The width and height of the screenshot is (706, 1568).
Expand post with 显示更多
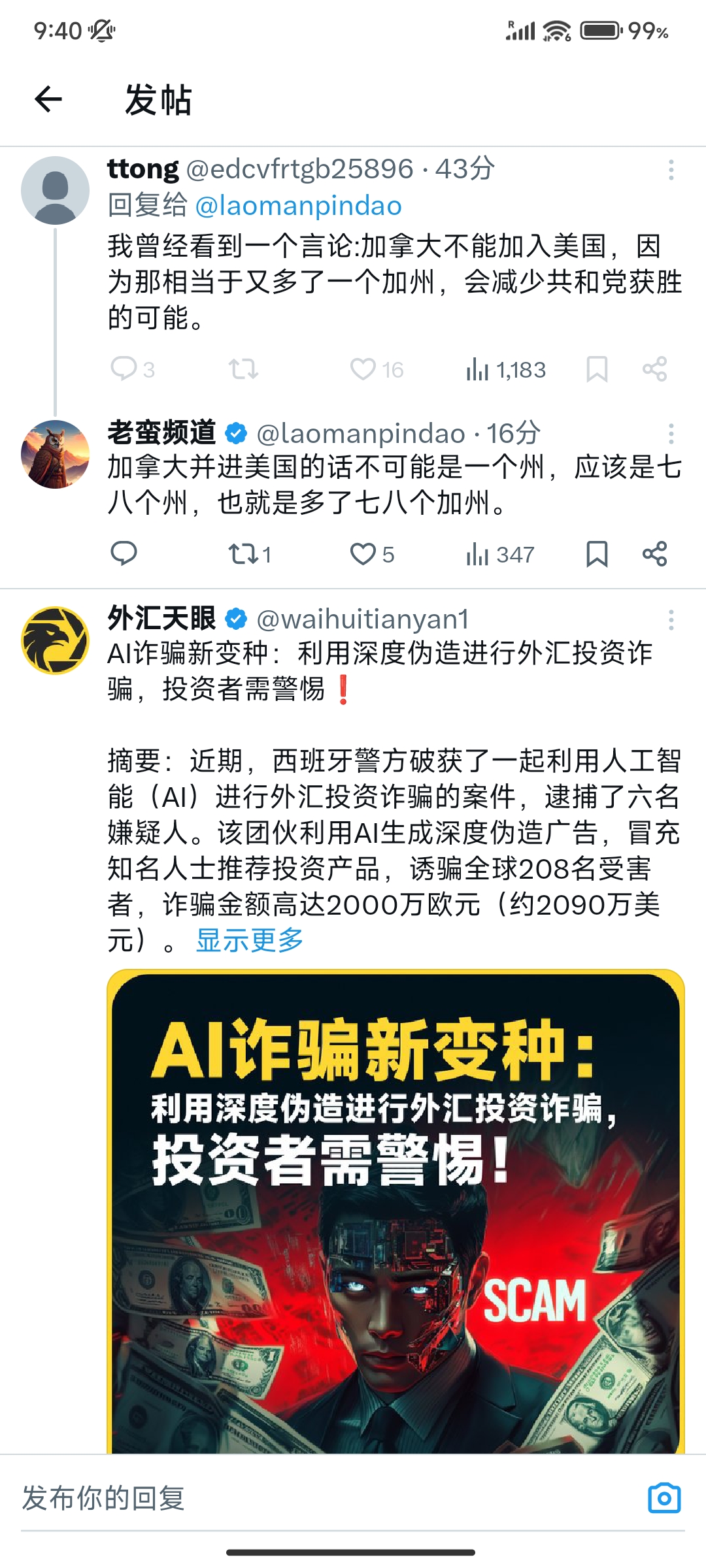point(250,940)
